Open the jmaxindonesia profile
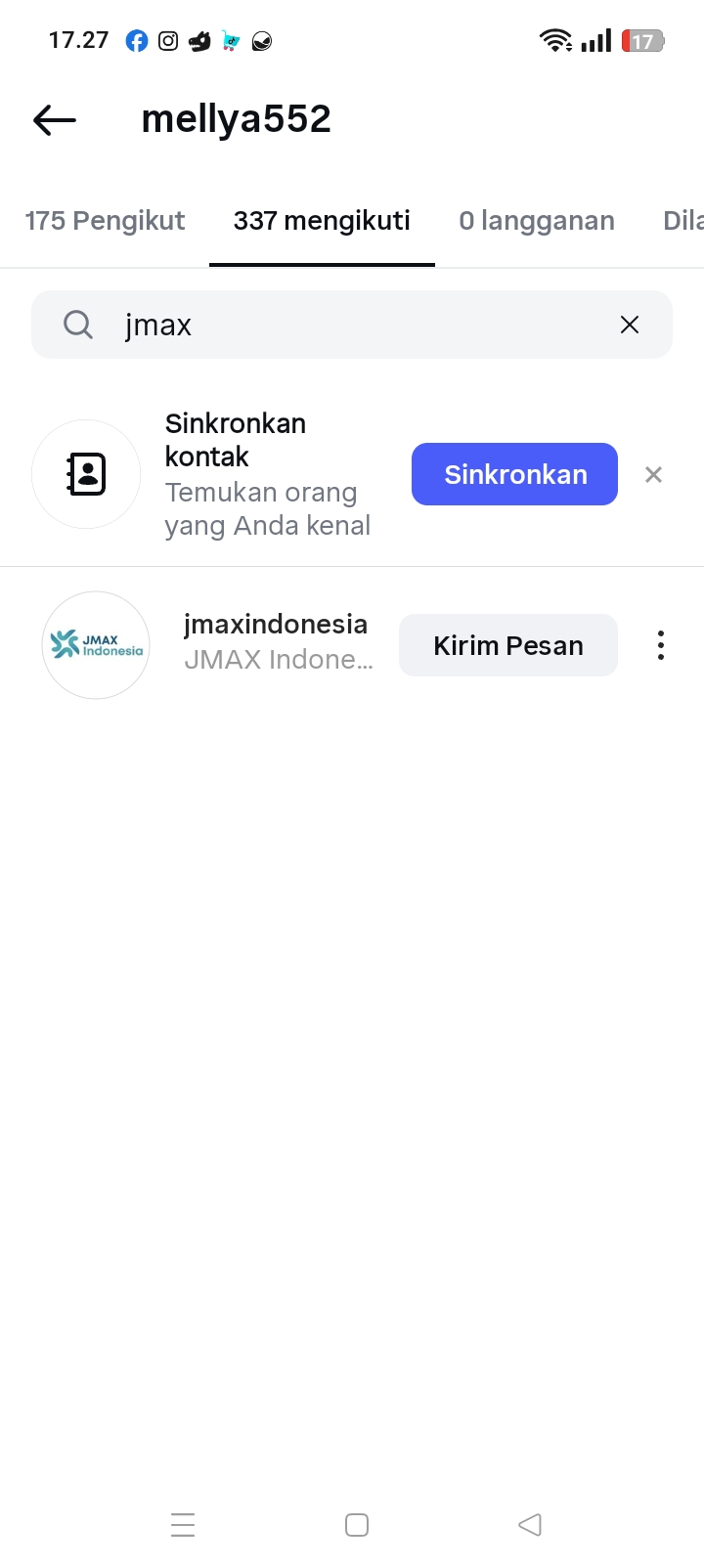Image resolution: width=704 pixels, height=1568 pixels. coord(275,625)
